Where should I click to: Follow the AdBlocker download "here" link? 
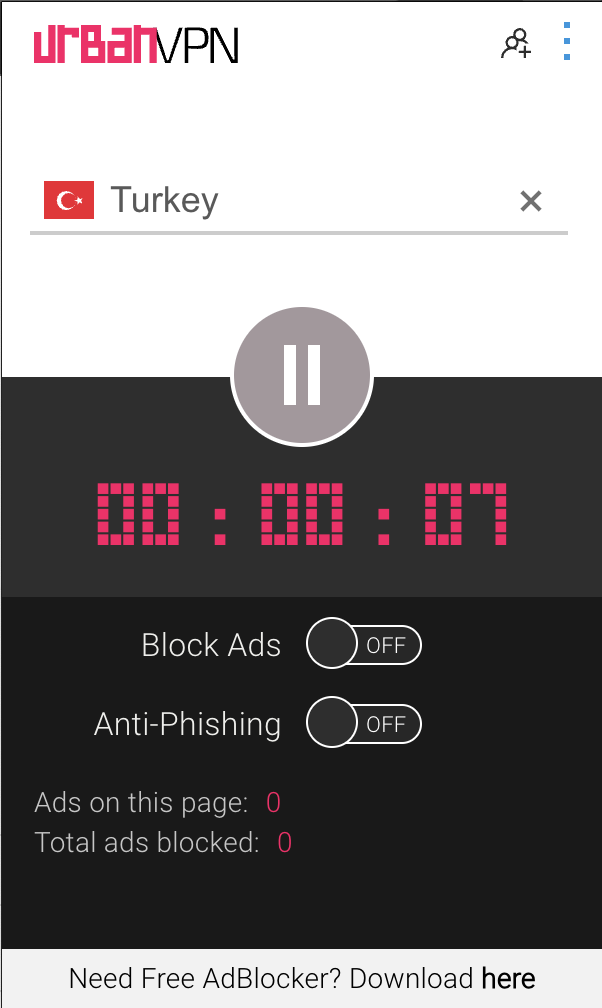(508, 977)
